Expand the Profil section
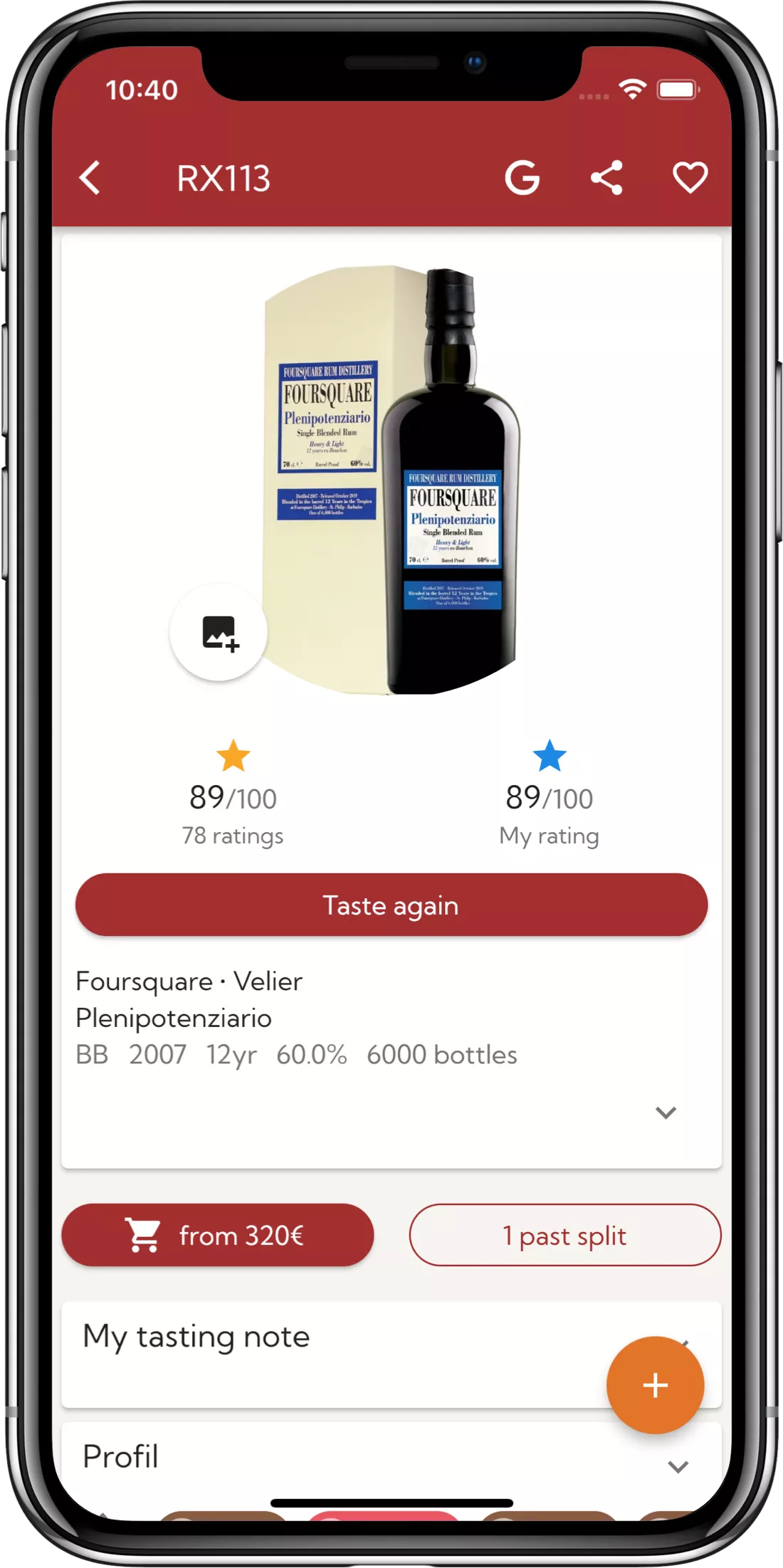783x1568 pixels. tap(678, 1466)
